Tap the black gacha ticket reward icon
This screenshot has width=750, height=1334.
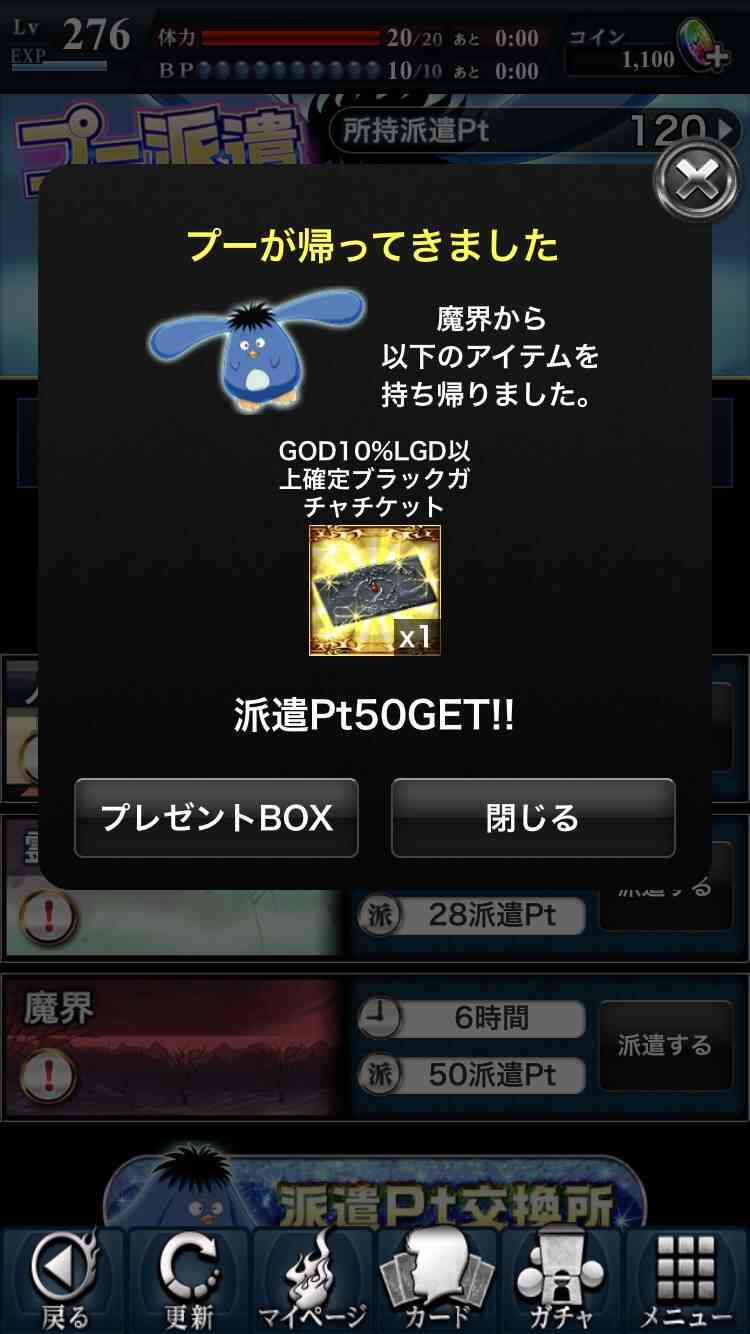(x=375, y=590)
